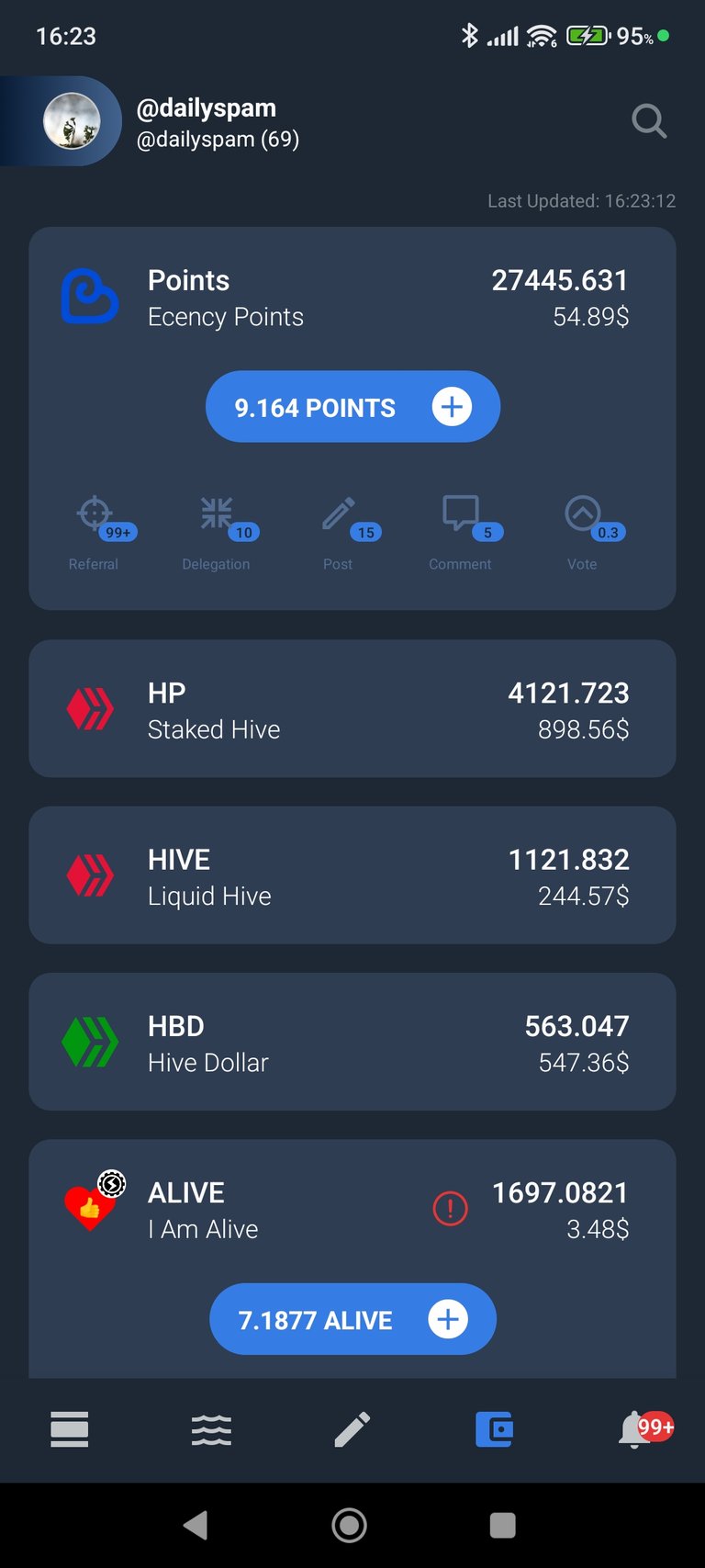Switch to the feed tab
Screen dimensions: 705x1568
coord(70,1429)
